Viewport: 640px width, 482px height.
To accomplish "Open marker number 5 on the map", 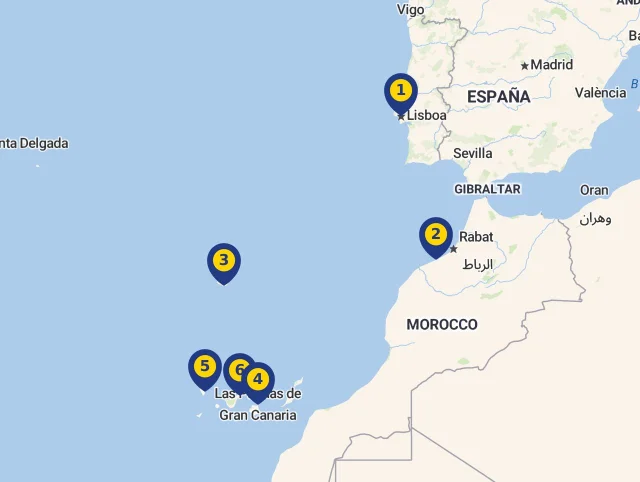I will point(204,367).
